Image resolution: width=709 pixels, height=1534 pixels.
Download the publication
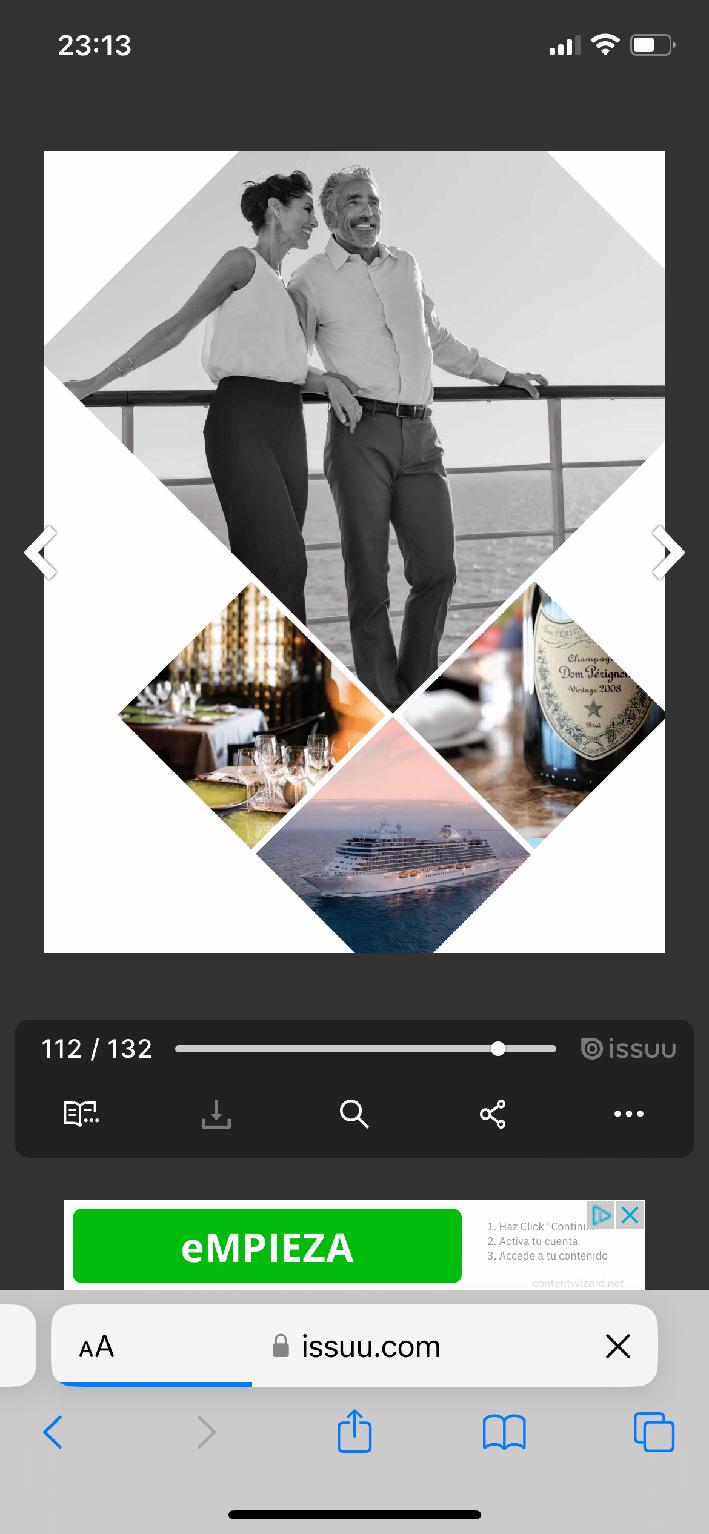click(x=216, y=1114)
